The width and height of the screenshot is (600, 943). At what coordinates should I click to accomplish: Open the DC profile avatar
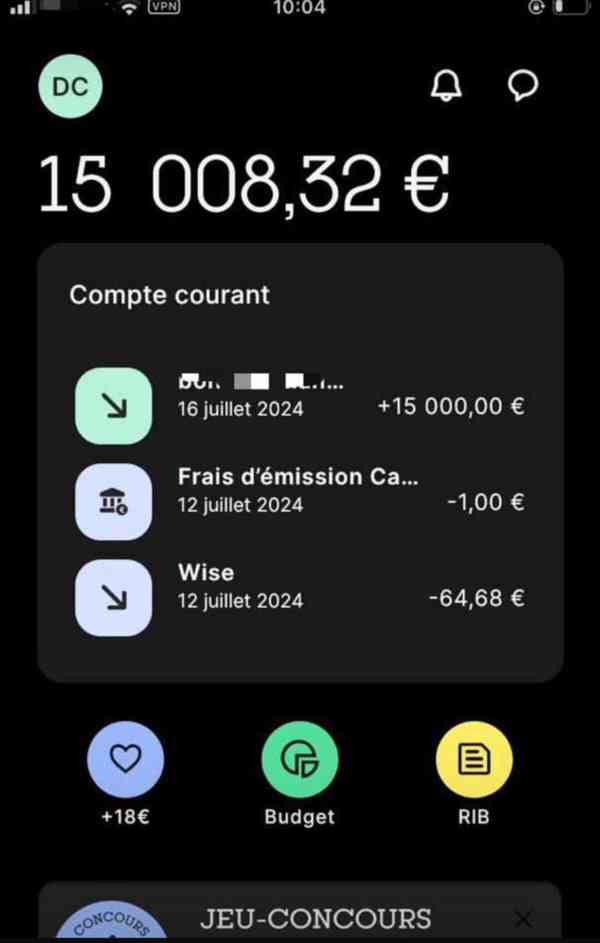70,86
